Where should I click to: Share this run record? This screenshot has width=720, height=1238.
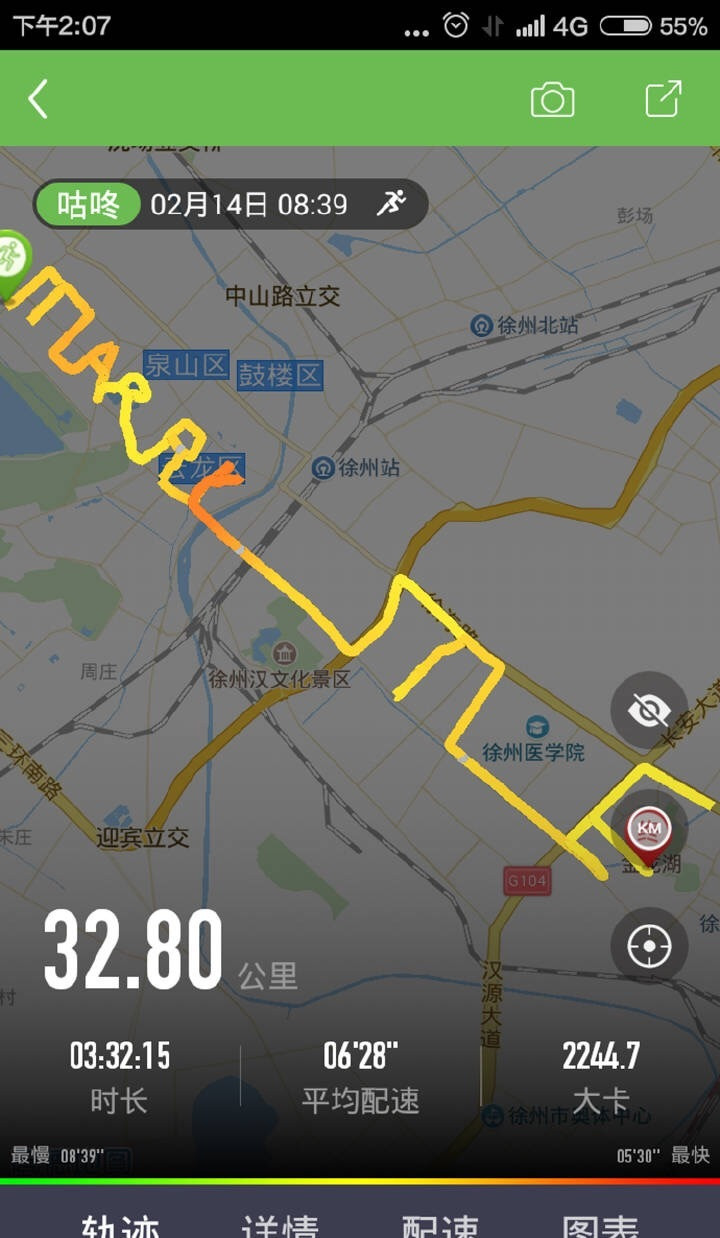(x=663, y=99)
